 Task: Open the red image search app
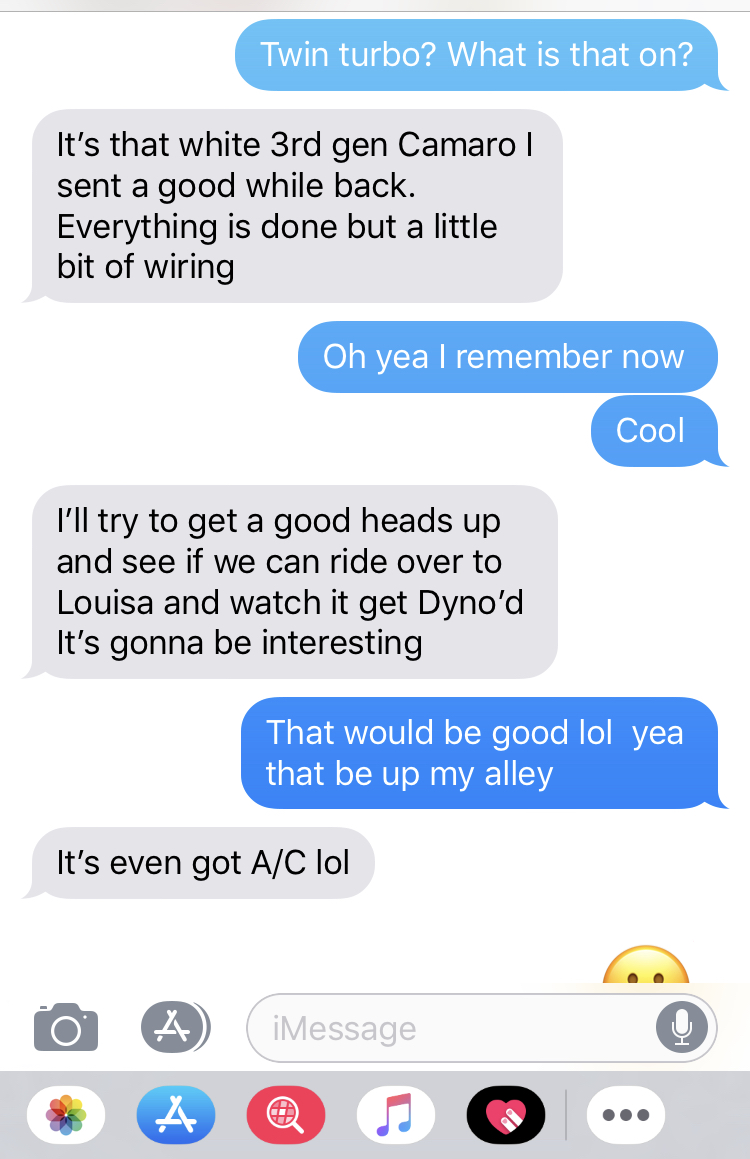tap(286, 1114)
